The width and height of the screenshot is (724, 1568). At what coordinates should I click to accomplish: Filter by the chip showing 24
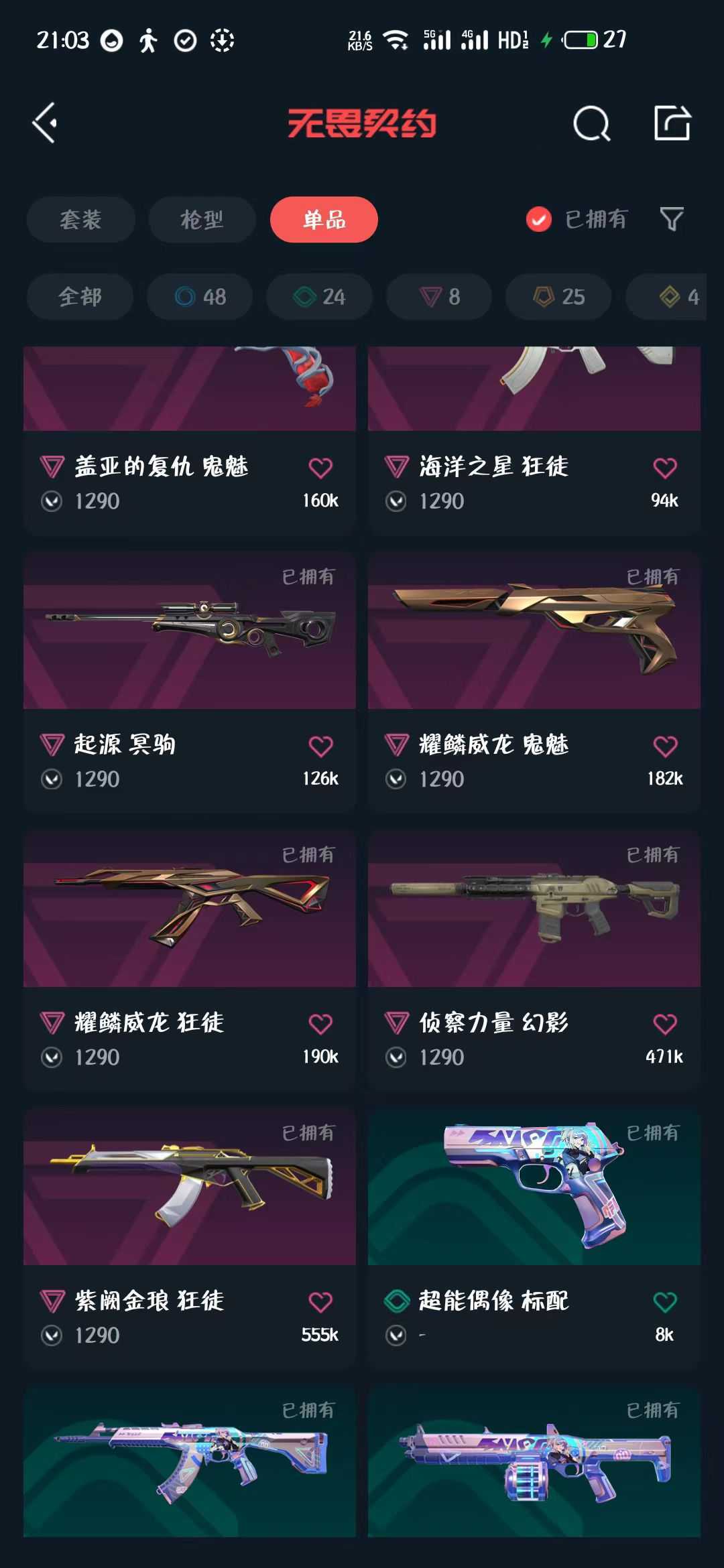click(x=319, y=296)
